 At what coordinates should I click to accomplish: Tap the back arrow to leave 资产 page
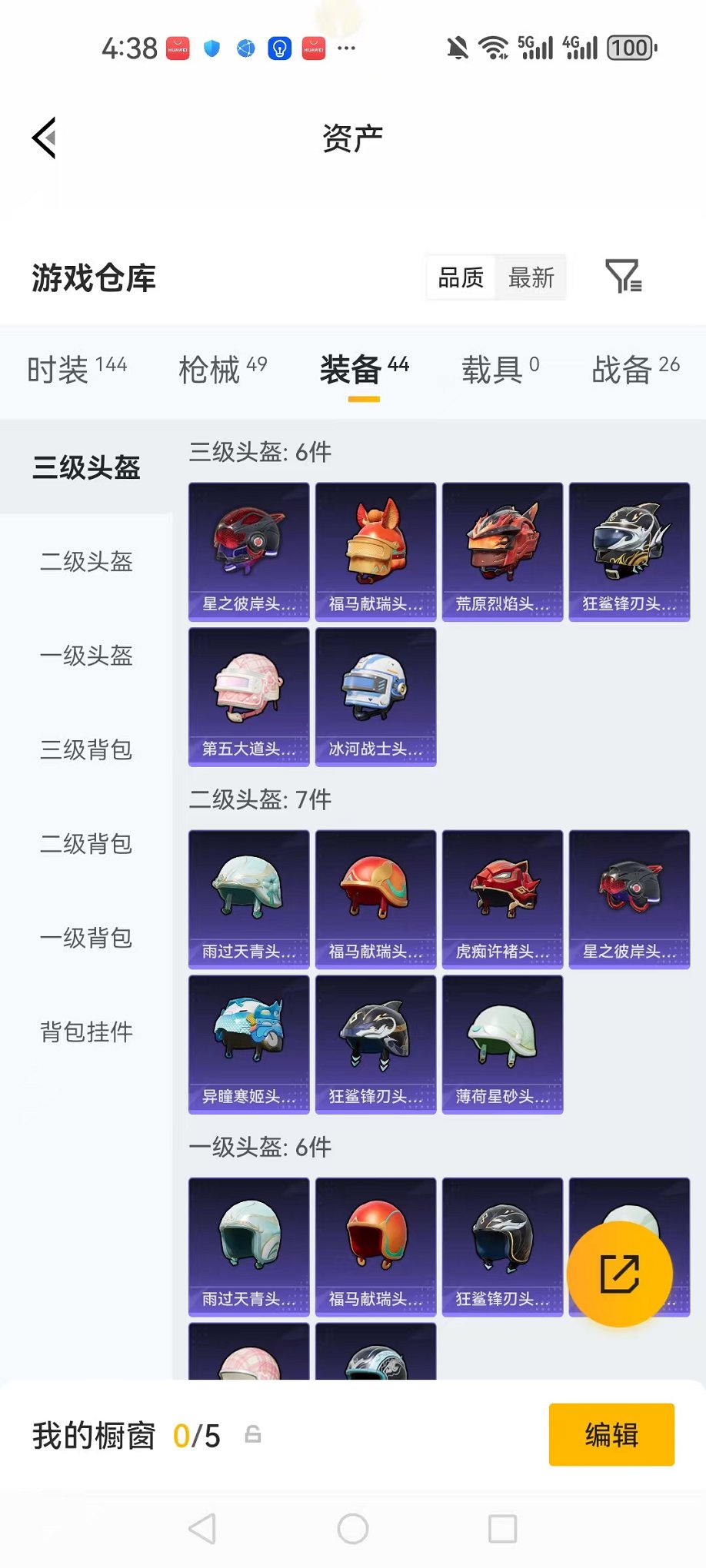coord(44,137)
